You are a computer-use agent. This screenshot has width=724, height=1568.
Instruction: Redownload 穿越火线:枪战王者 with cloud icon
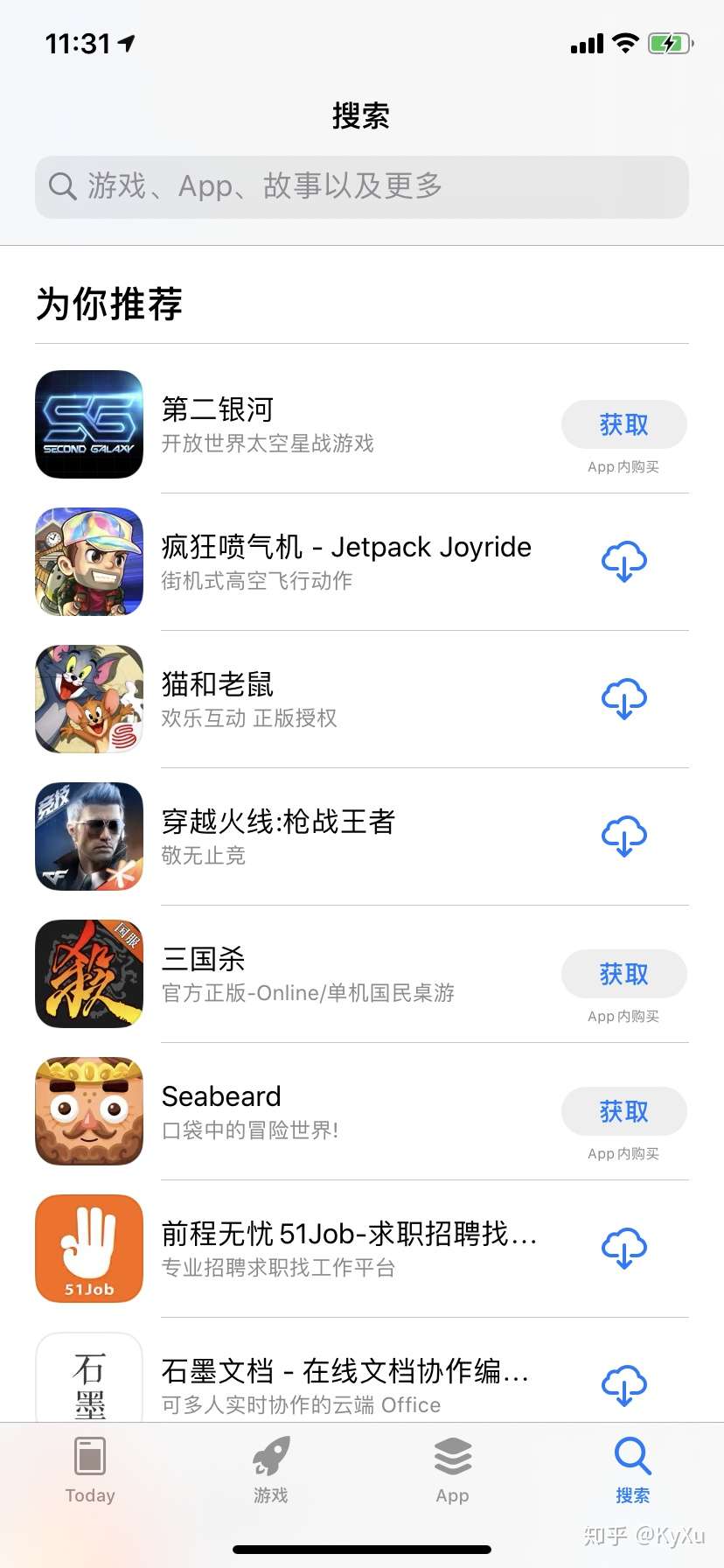point(623,836)
